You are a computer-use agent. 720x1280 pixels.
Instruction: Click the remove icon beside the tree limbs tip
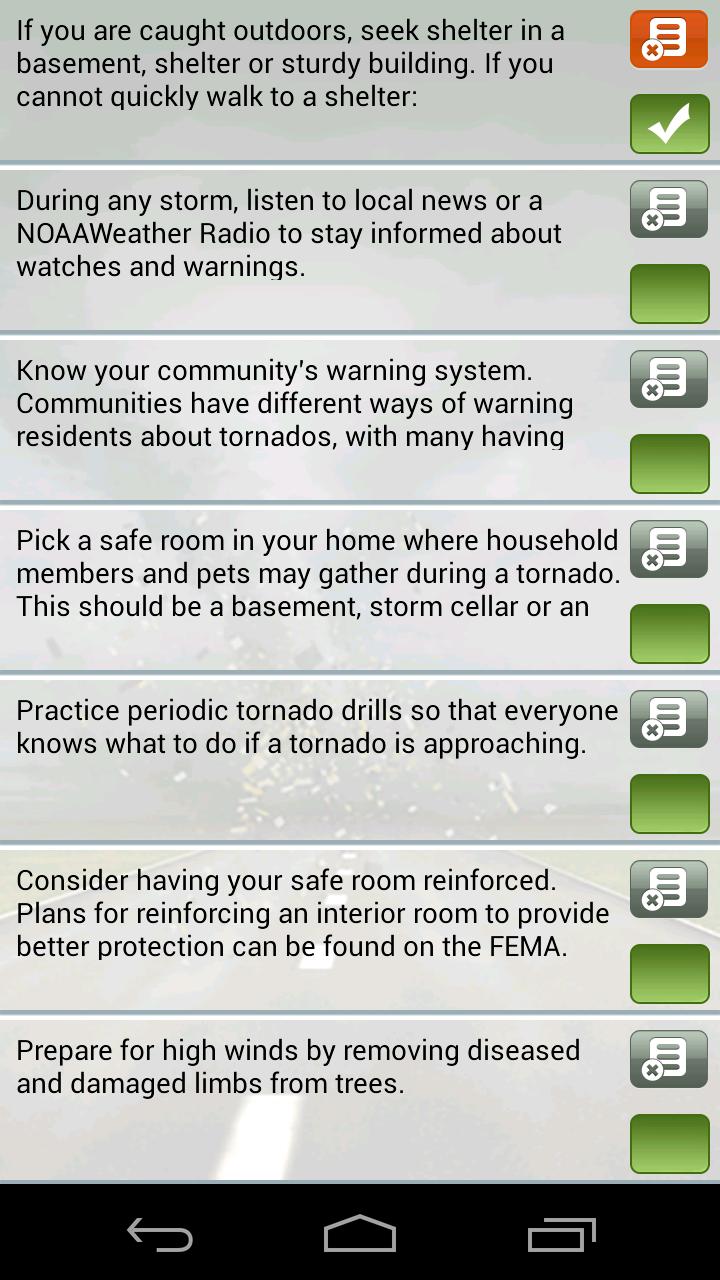coord(668,1058)
